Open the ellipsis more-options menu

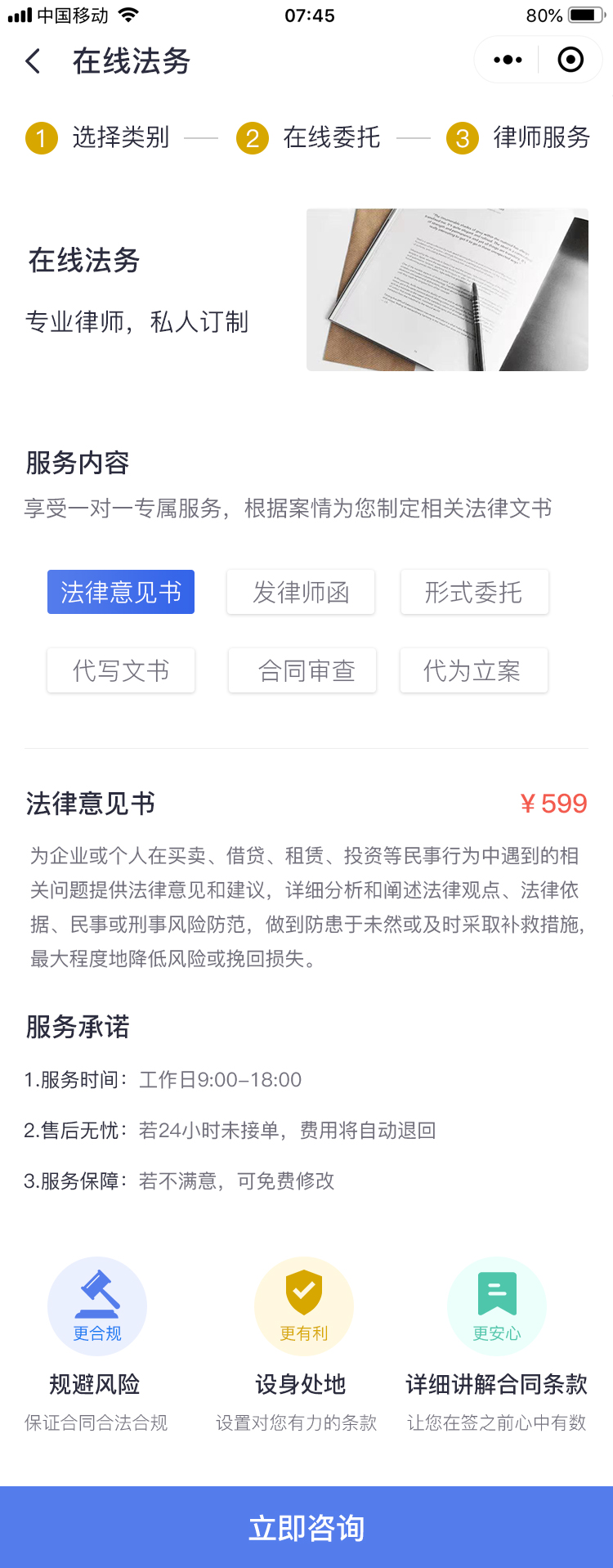pyautogui.click(x=507, y=59)
